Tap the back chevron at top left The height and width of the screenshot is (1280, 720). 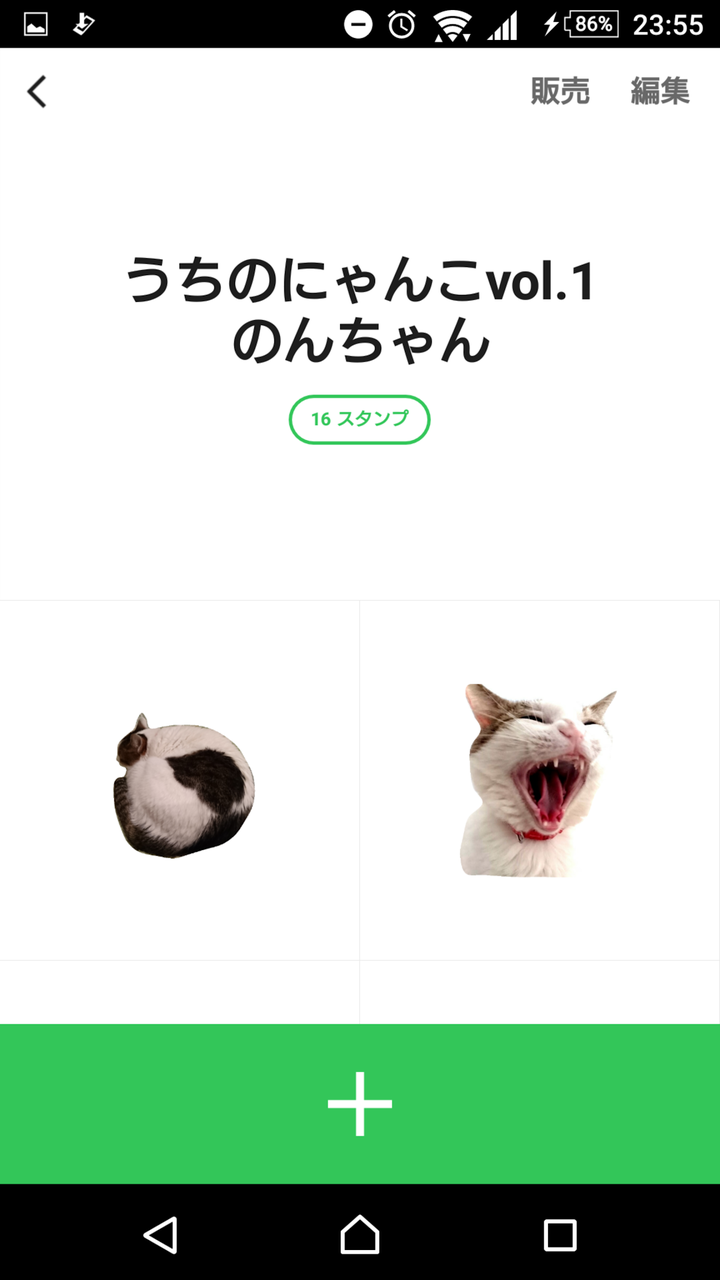36,91
